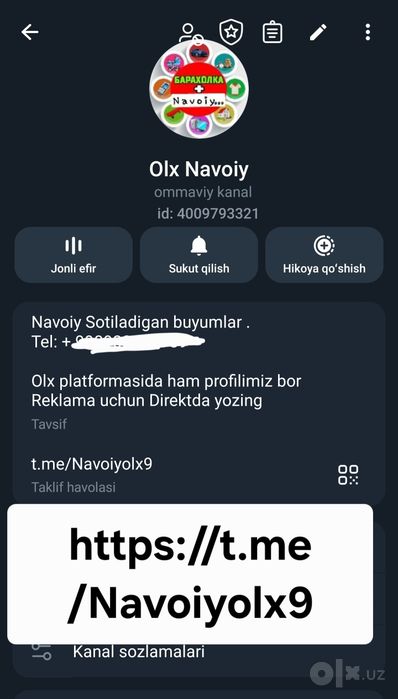Screen dimensions: 398x699
Task: Mute channel via Sukut qilish
Action: point(199,255)
